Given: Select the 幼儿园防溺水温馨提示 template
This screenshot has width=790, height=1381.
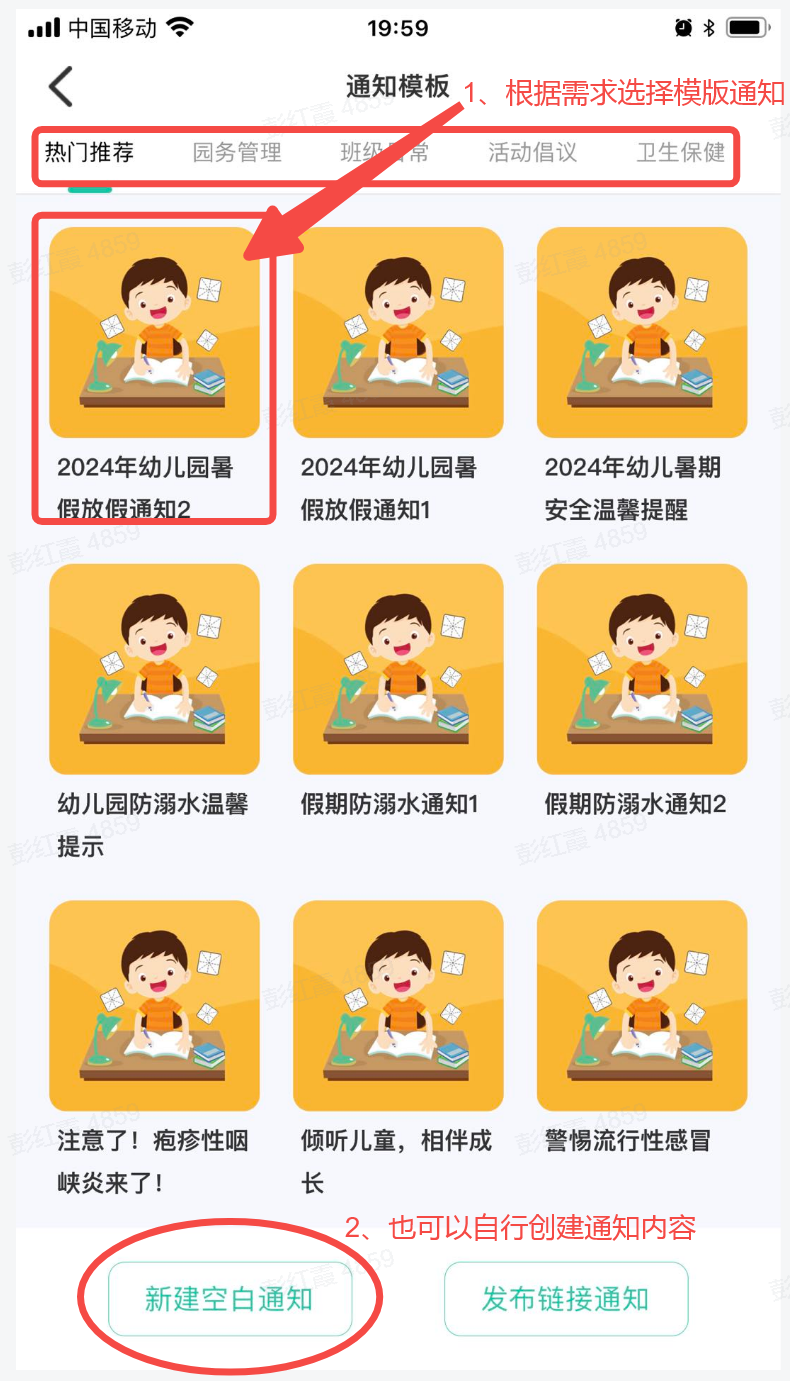Looking at the screenshot, I should [x=154, y=669].
